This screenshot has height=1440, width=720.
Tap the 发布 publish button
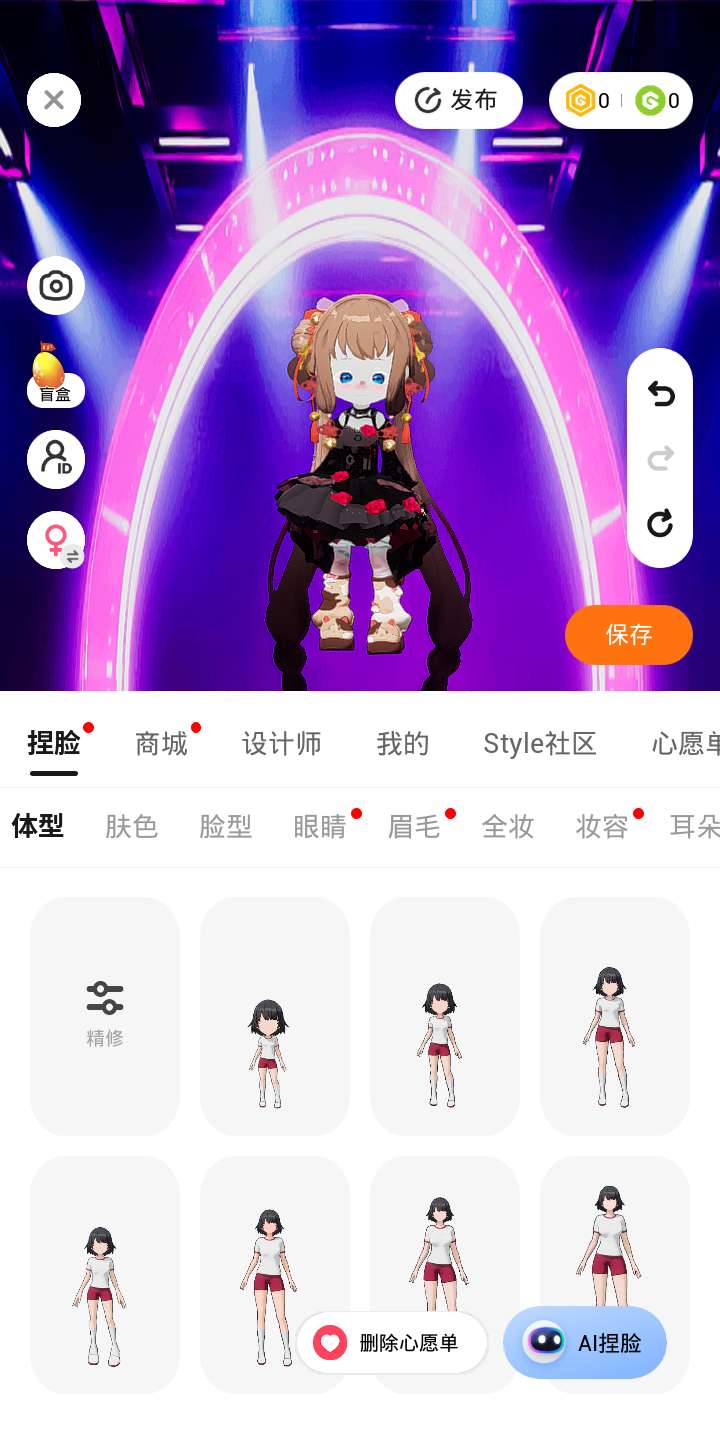click(x=459, y=100)
